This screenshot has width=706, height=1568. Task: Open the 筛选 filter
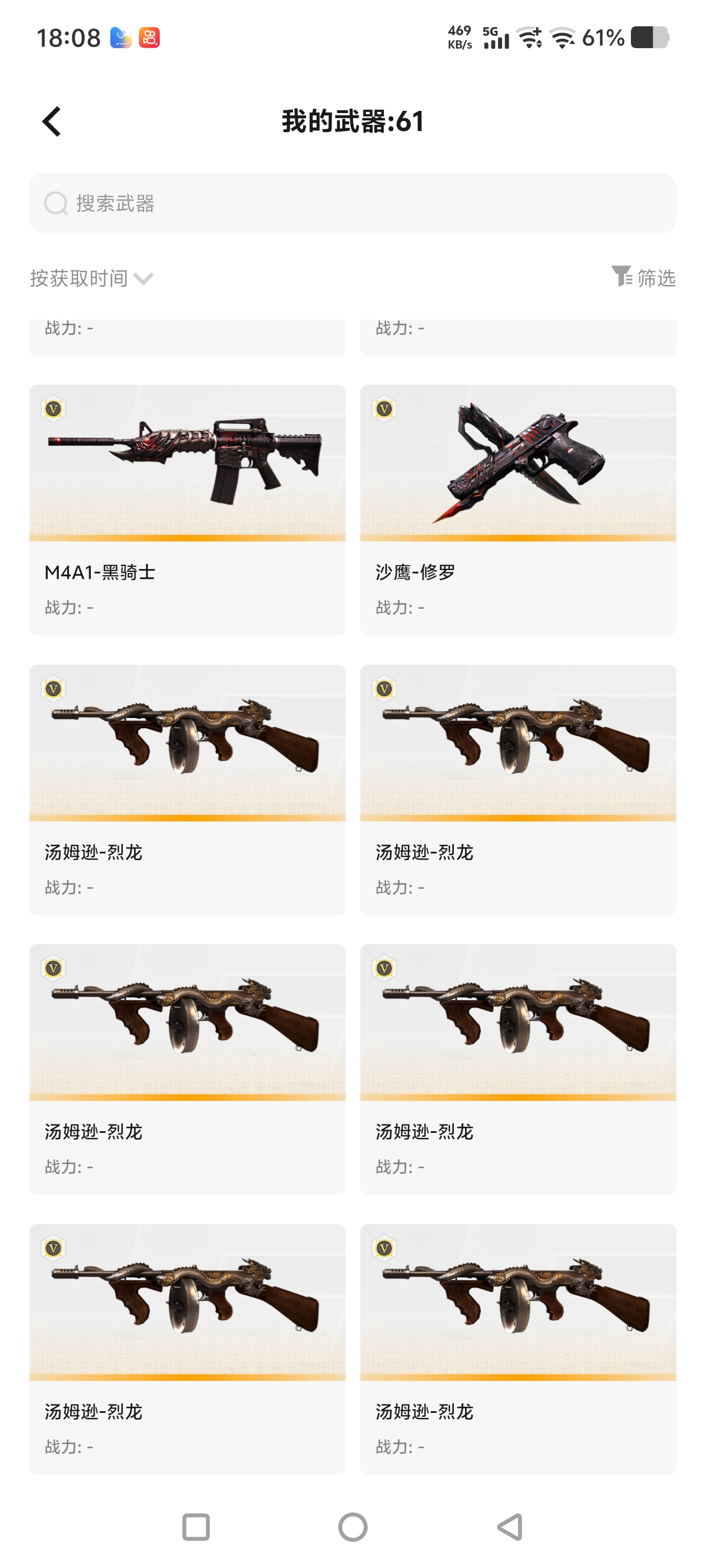(x=643, y=278)
